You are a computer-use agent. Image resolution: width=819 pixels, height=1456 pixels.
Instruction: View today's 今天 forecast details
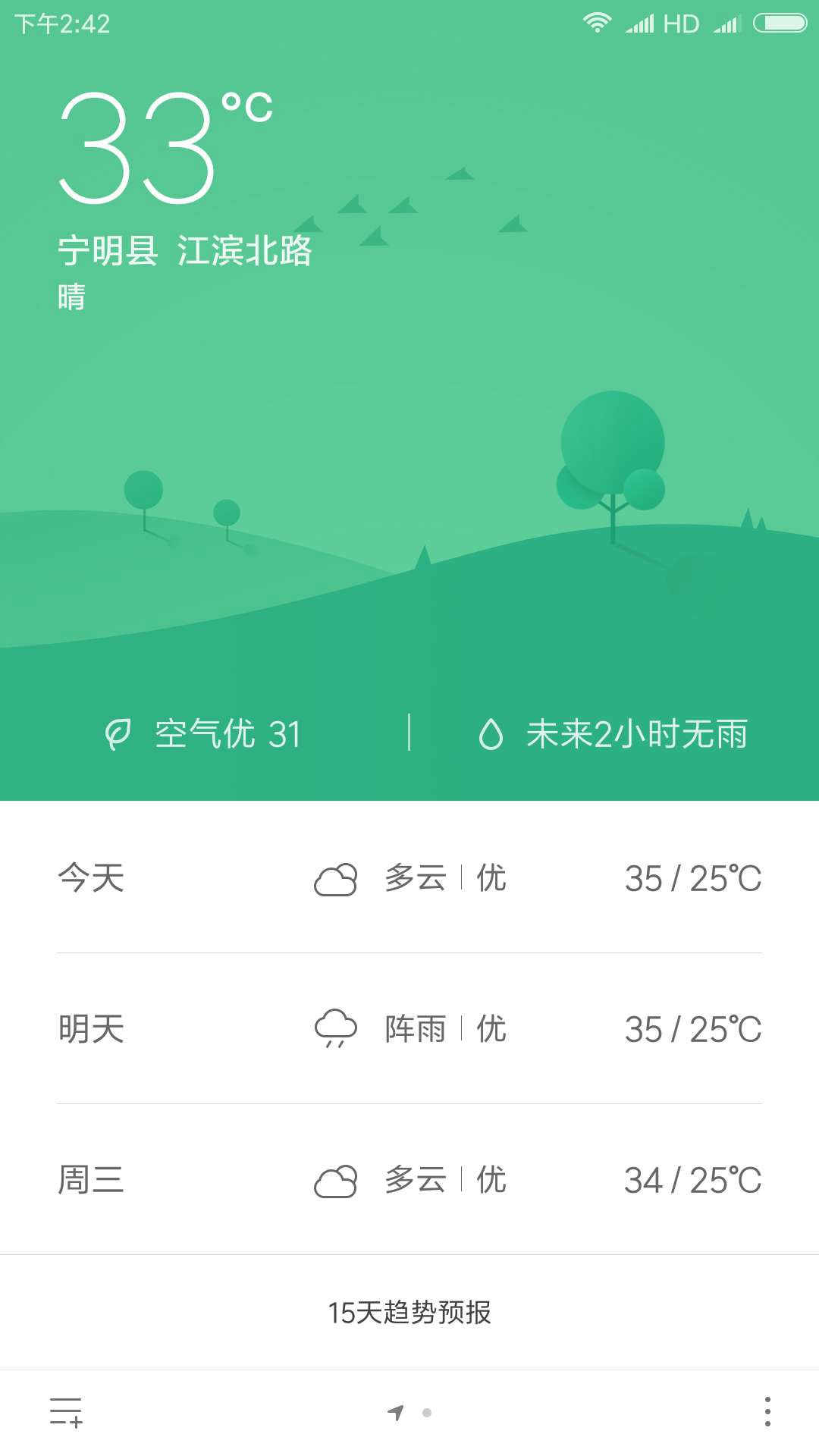tap(409, 878)
